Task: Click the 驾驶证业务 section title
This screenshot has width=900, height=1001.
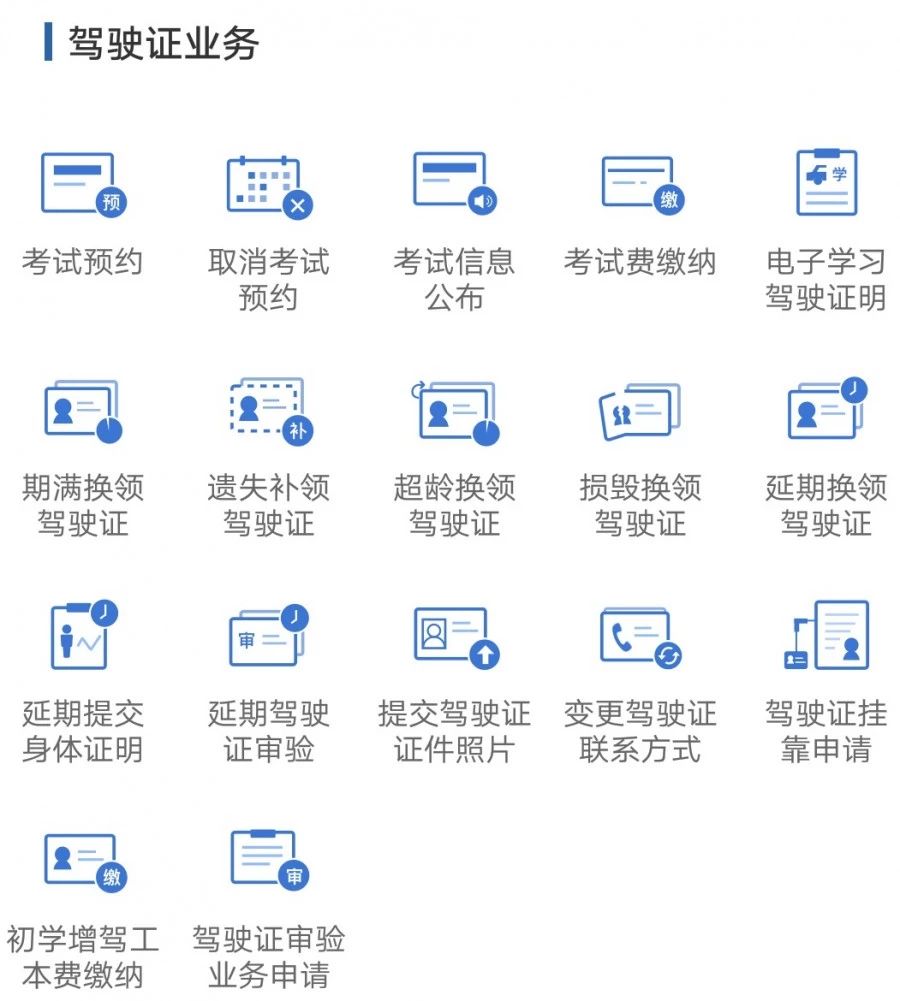Action: pos(160,42)
